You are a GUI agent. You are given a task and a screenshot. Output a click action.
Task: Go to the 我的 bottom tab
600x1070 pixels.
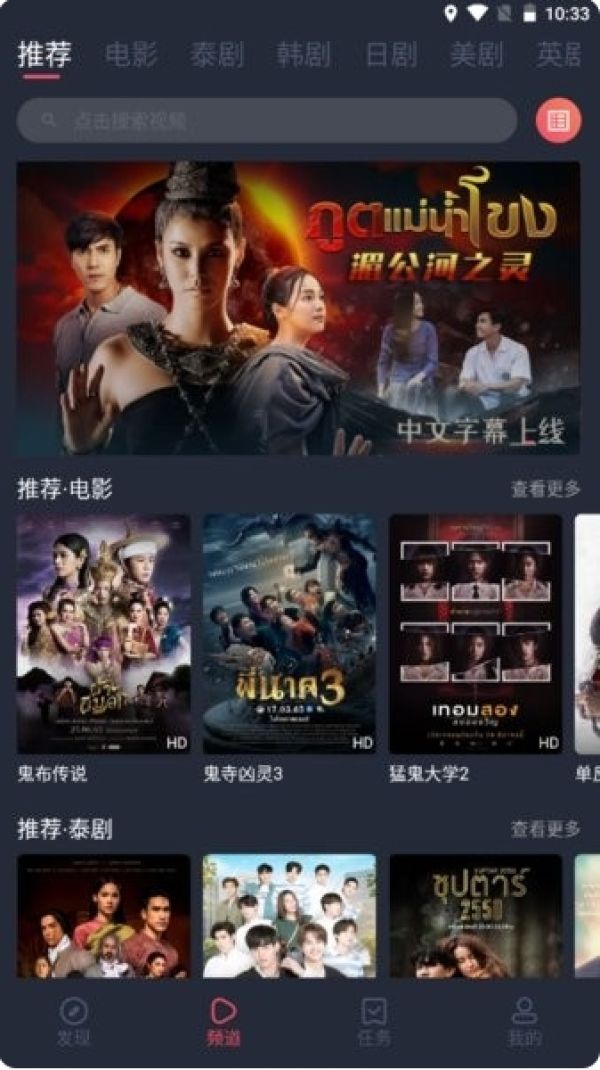pos(524,1022)
